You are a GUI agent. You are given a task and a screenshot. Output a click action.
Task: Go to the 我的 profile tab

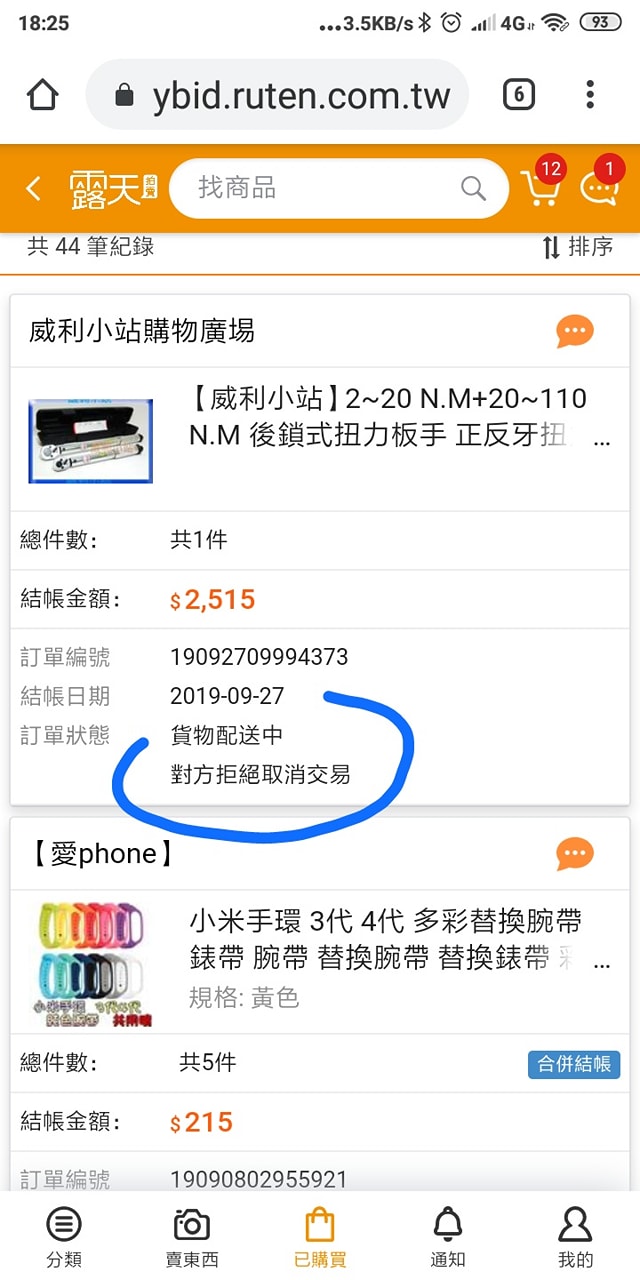tap(576, 1235)
